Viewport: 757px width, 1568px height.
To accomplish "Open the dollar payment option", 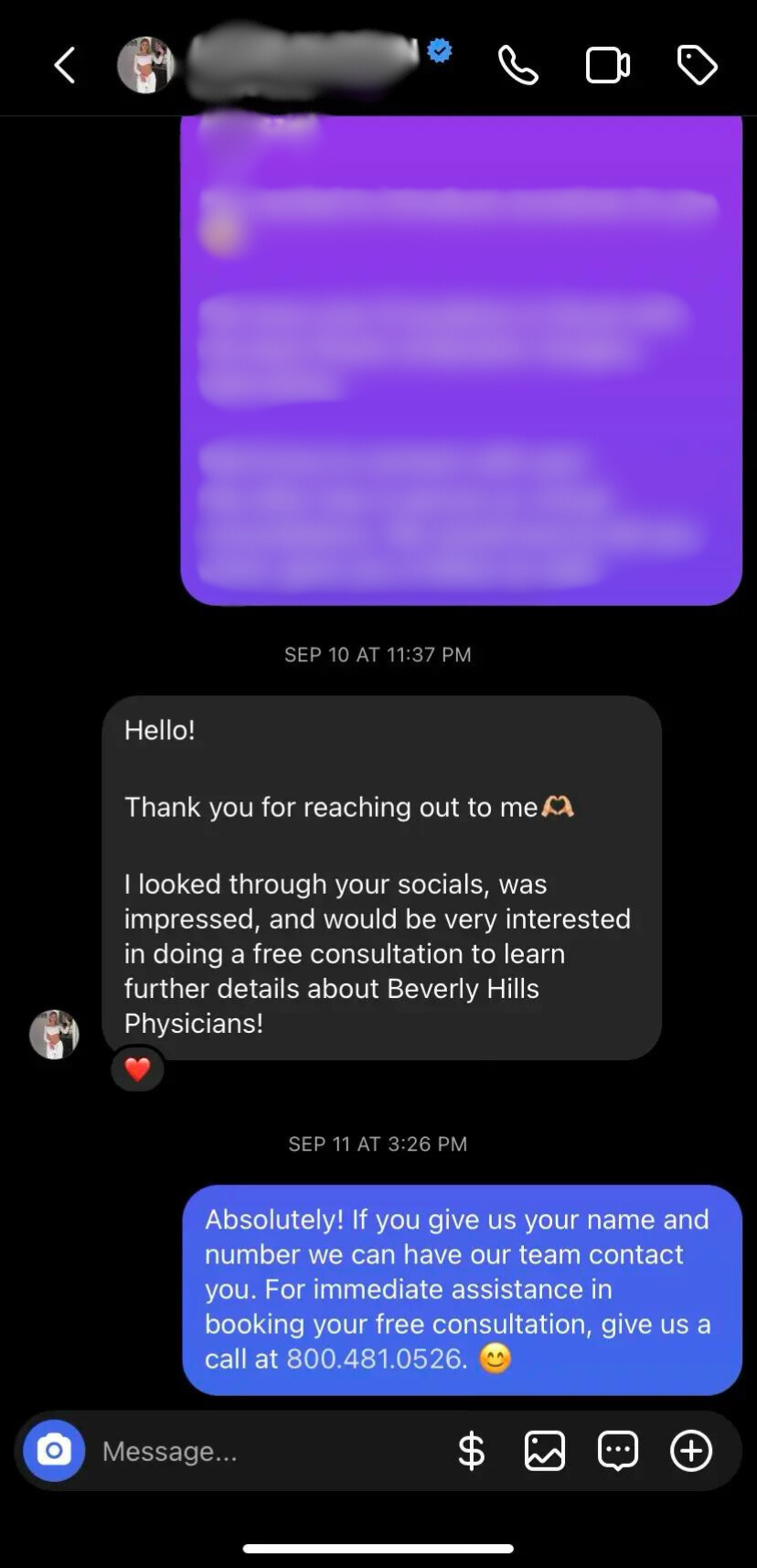I will (471, 1451).
